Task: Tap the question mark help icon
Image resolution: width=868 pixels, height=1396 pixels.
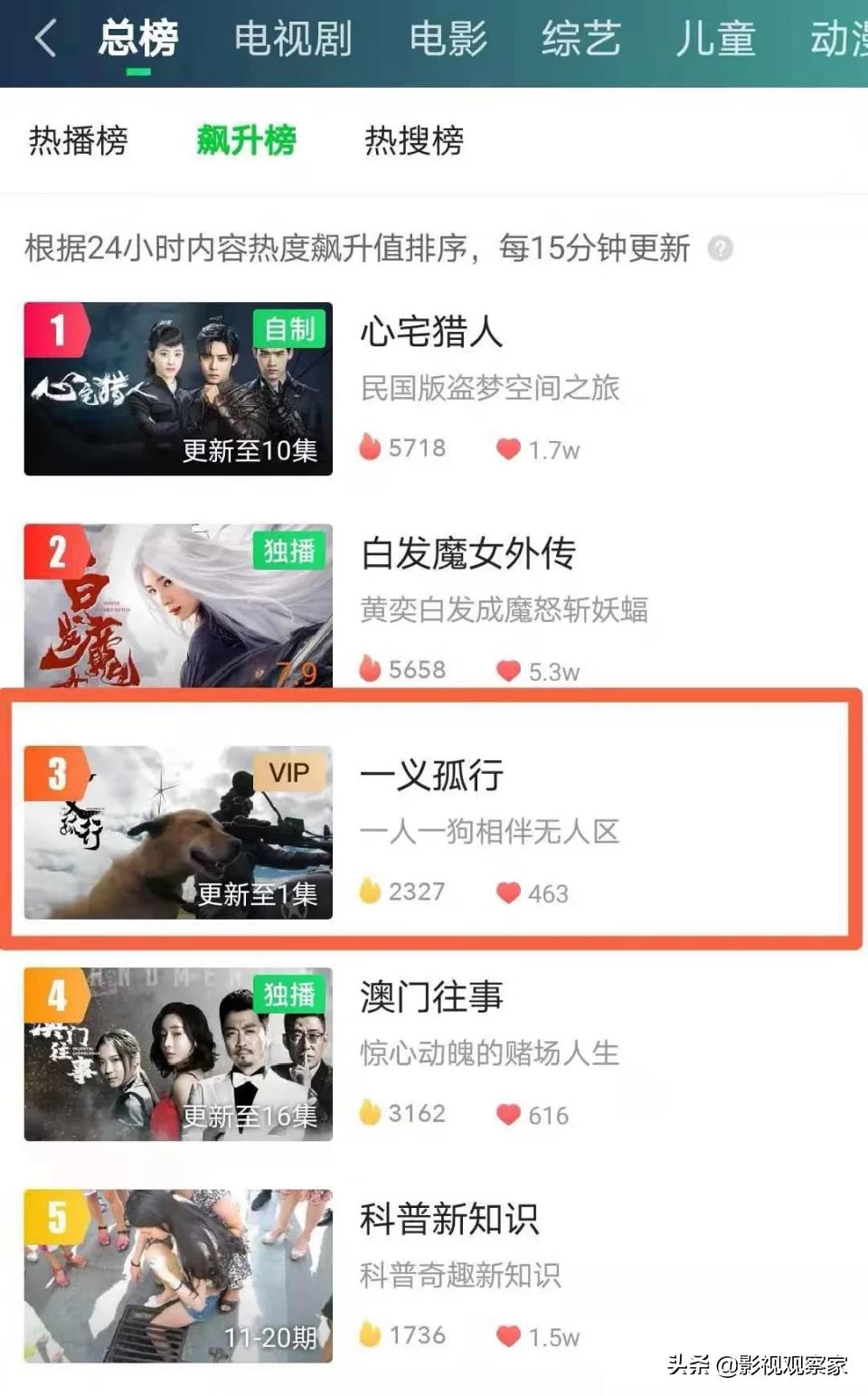Action: pos(720,248)
